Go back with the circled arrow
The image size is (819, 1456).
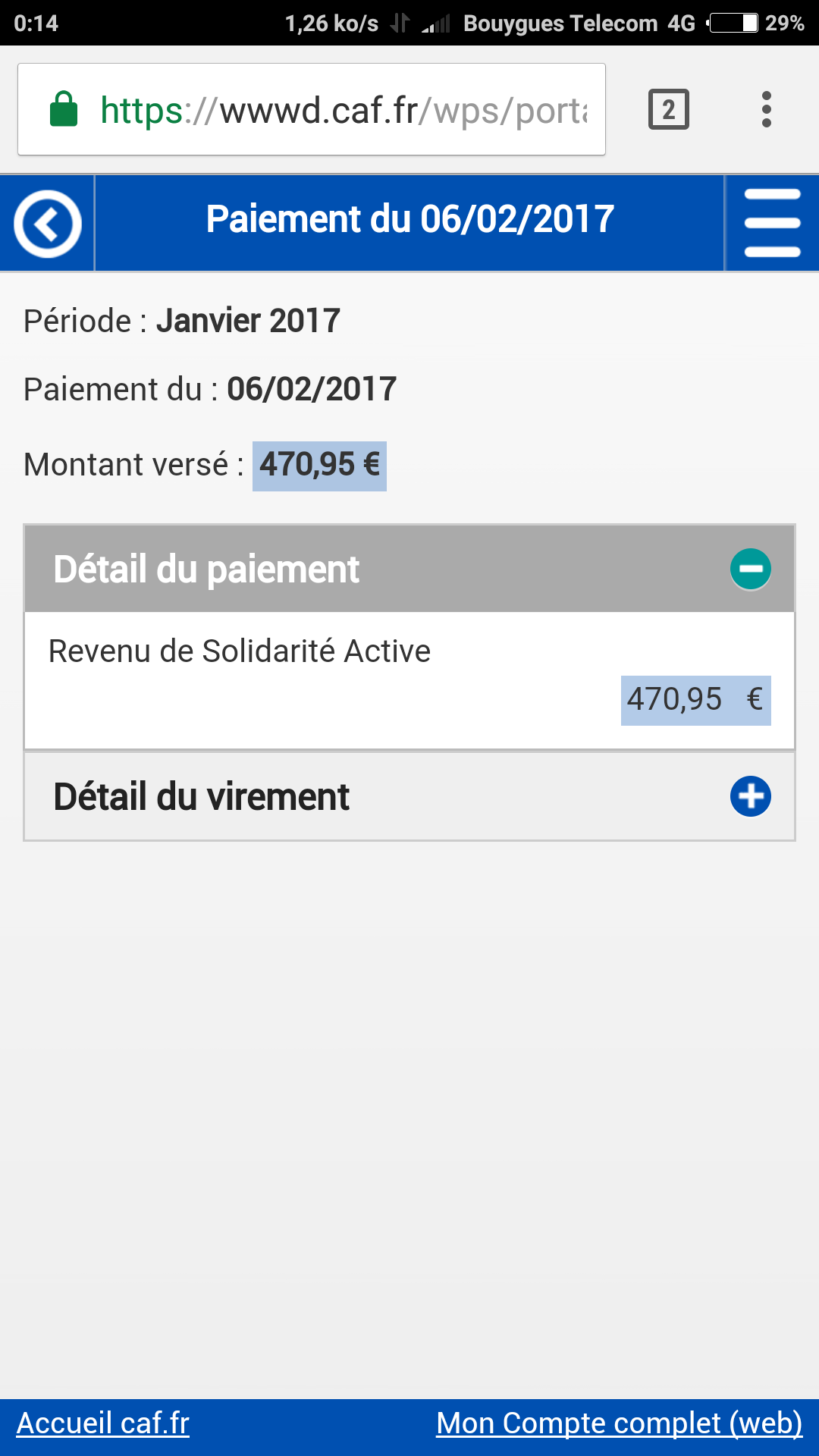point(48,224)
